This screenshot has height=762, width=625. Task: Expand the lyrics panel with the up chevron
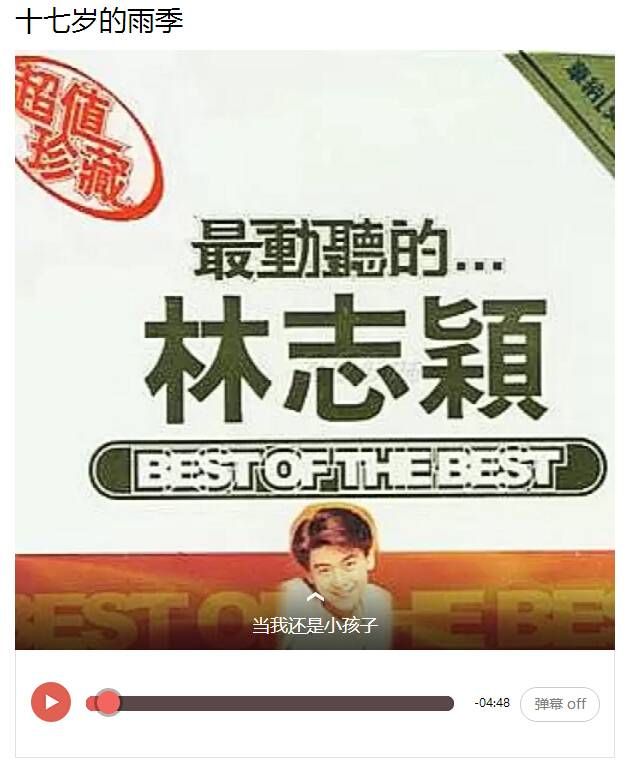coord(315,597)
